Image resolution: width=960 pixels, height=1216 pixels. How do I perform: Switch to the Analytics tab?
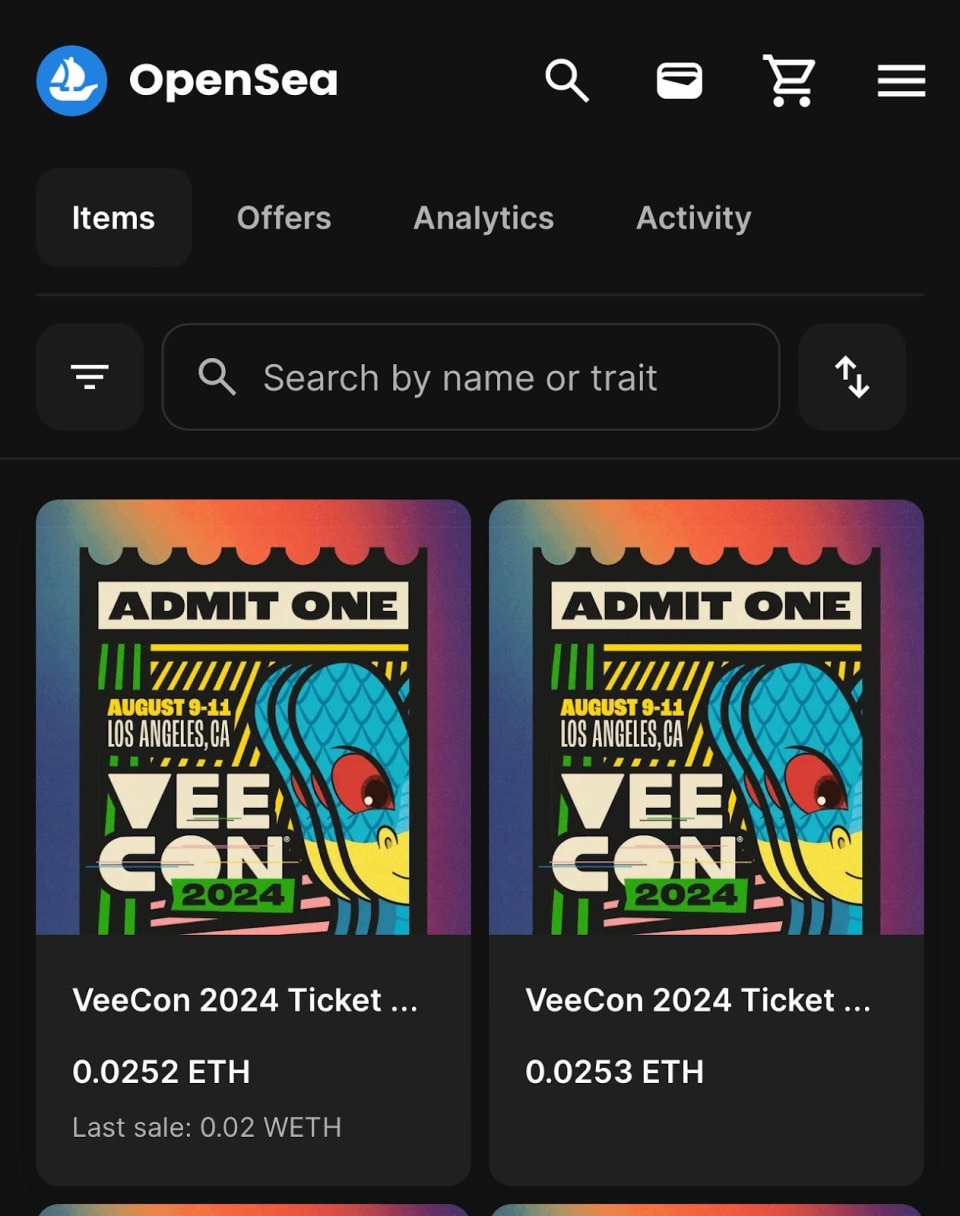(x=483, y=218)
